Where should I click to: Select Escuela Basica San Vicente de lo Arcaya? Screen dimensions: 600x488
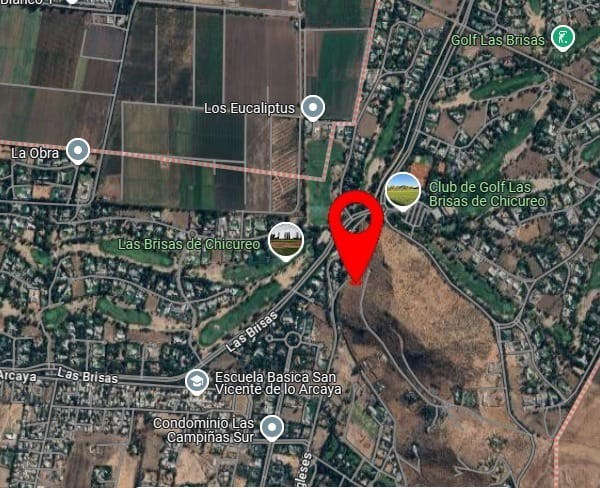(198, 380)
